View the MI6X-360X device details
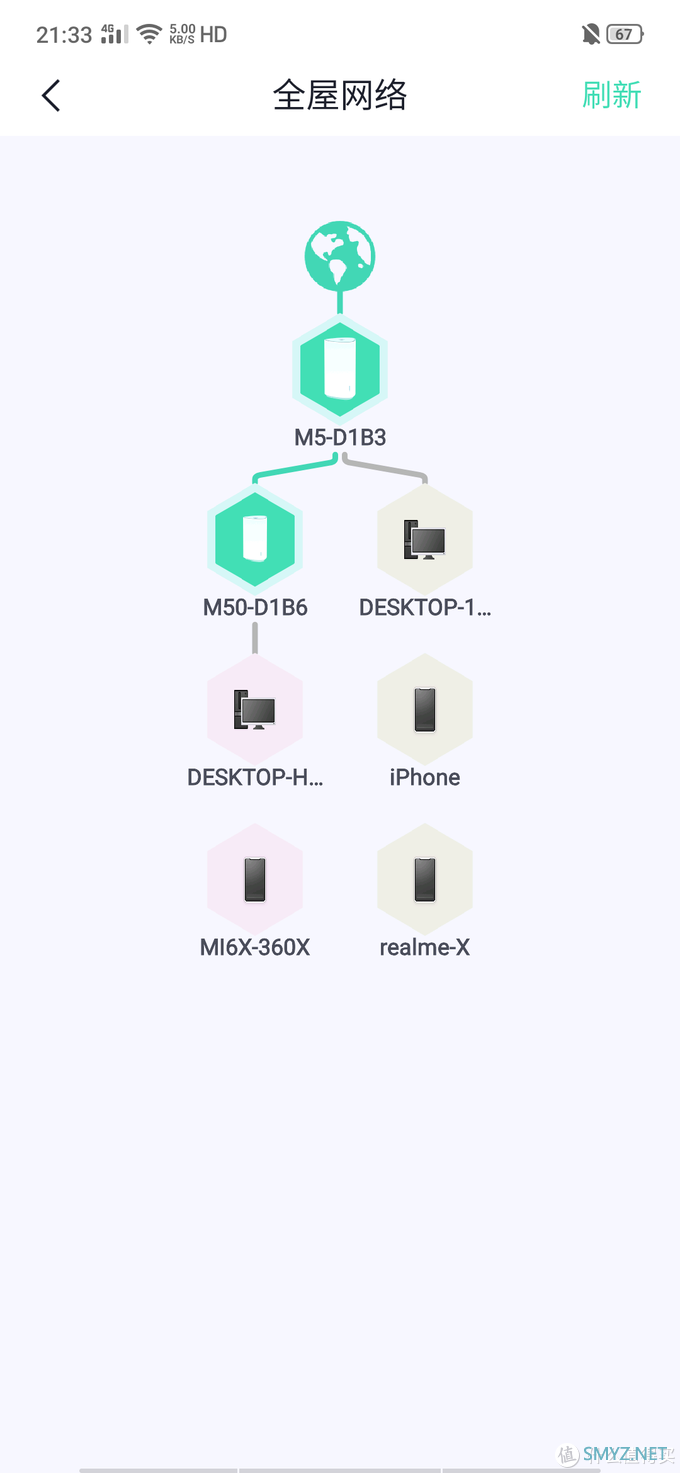The height and width of the screenshot is (1473, 680). (255, 880)
